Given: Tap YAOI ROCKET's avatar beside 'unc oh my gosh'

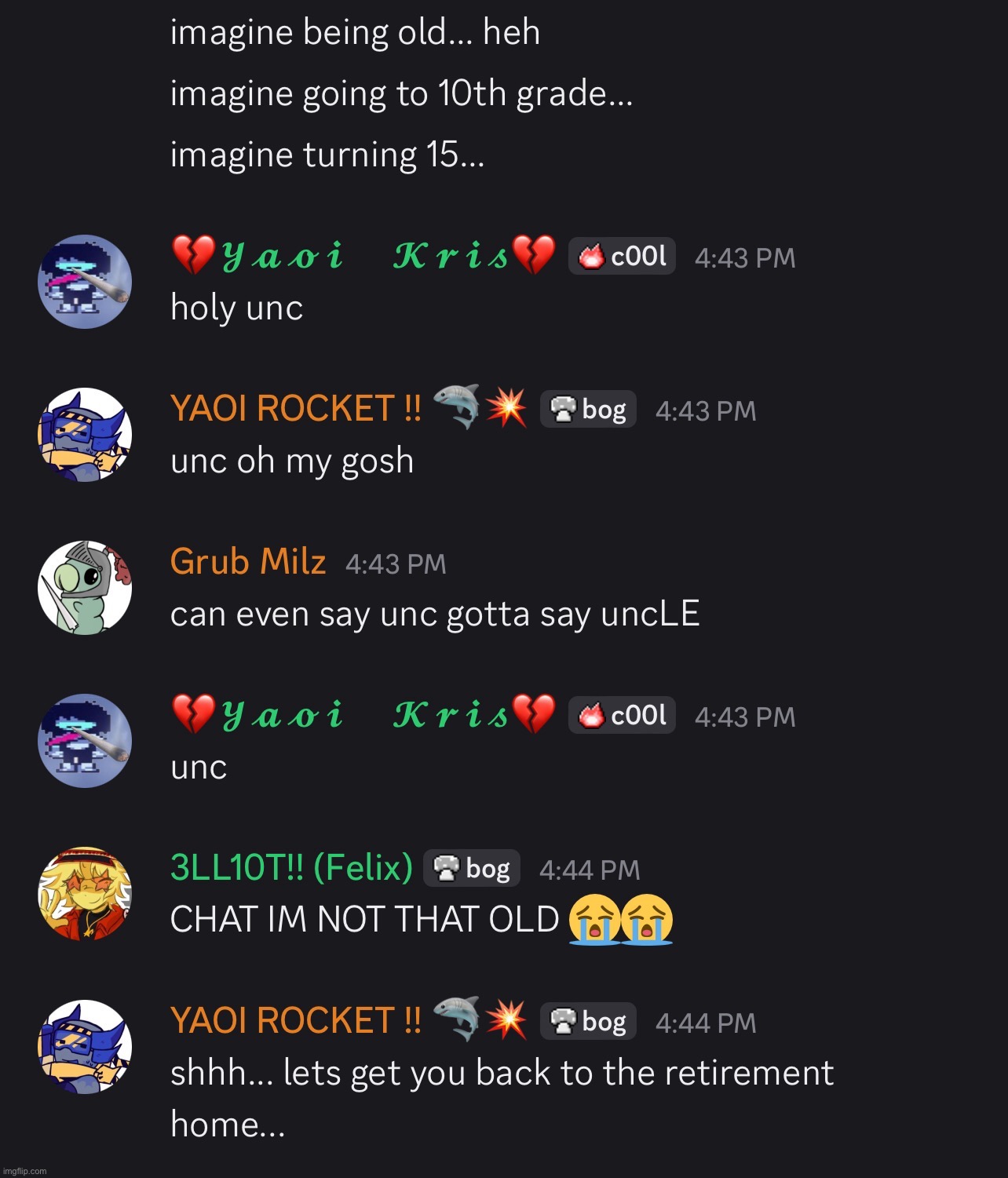Looking at the screenshot, I should 85,434.
